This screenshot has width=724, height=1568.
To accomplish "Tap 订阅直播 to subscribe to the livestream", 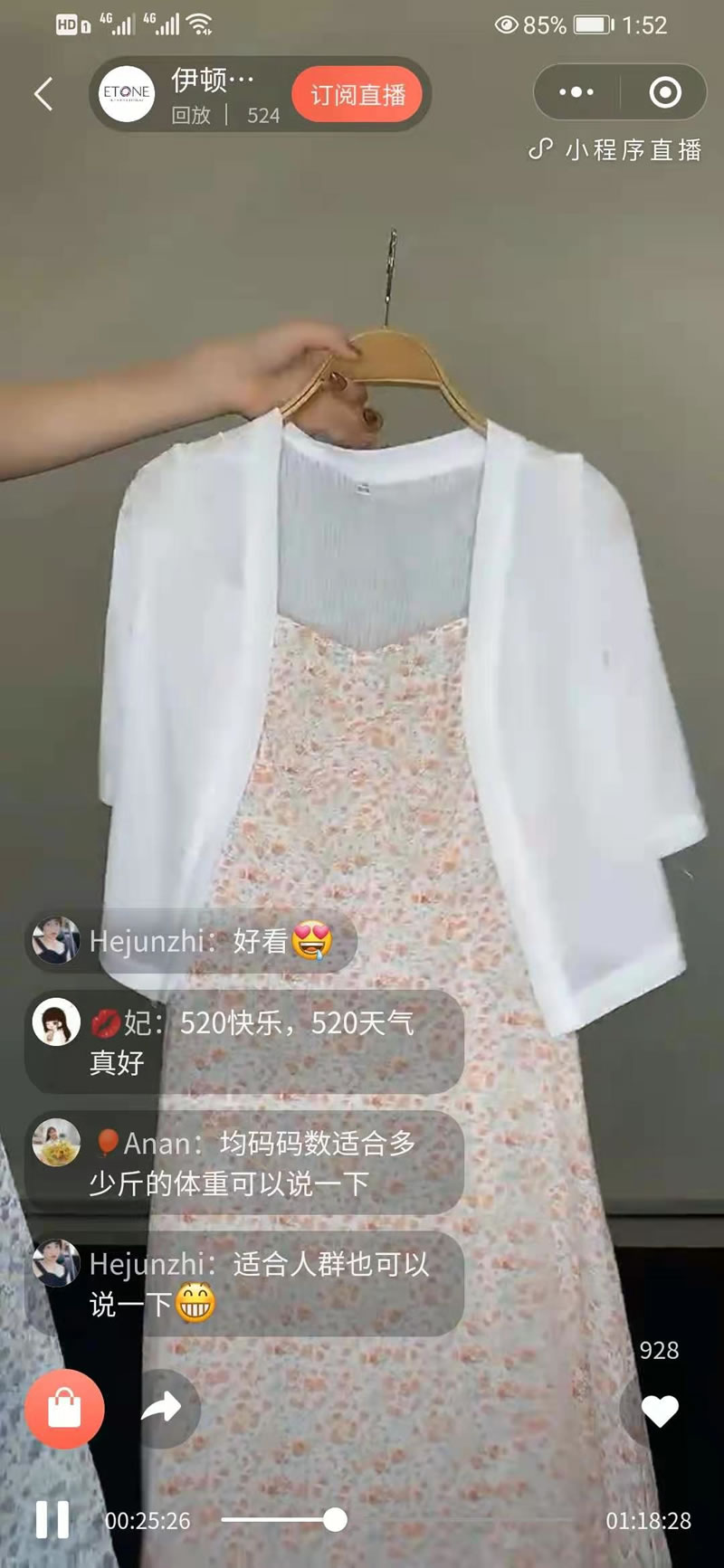I will (x=357, y=94).
